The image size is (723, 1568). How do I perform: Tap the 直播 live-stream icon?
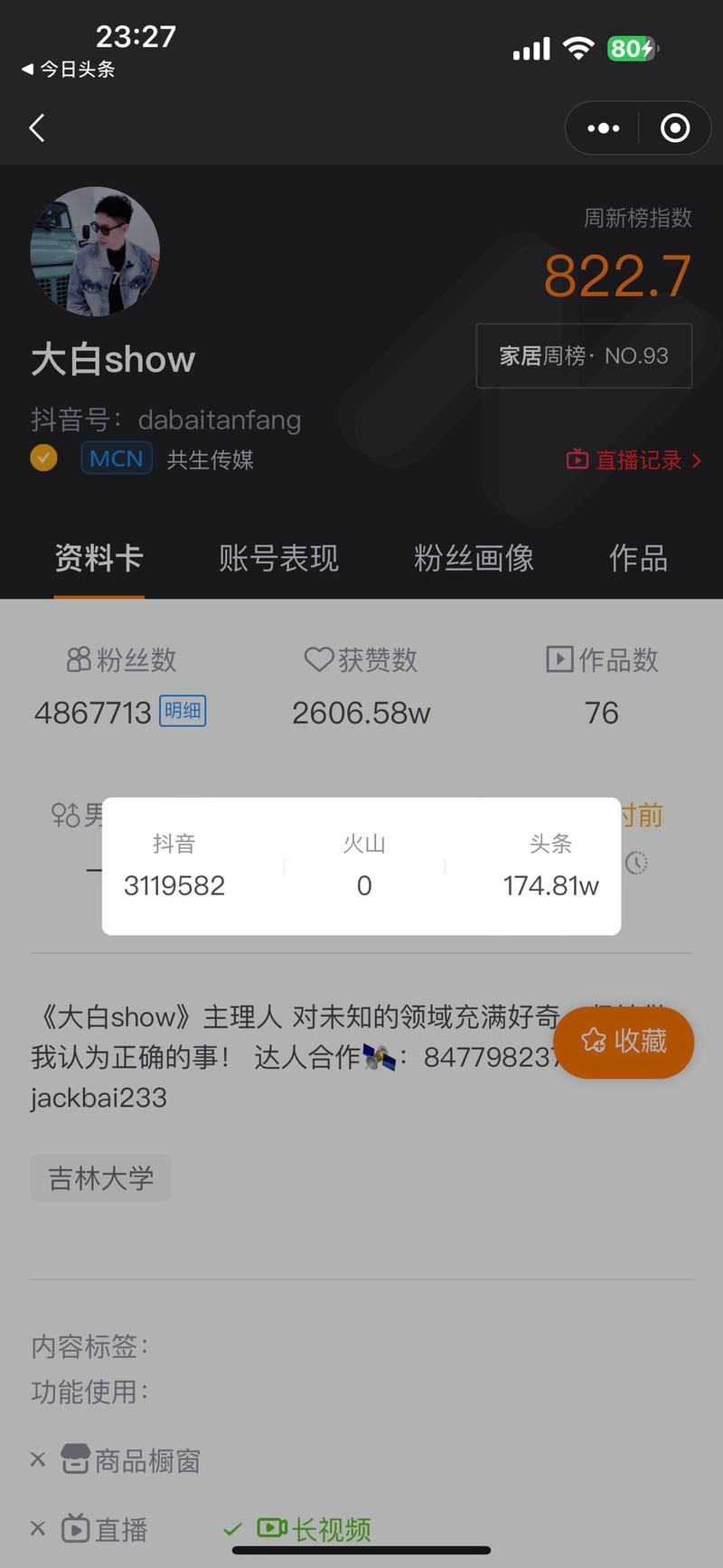76,1528
